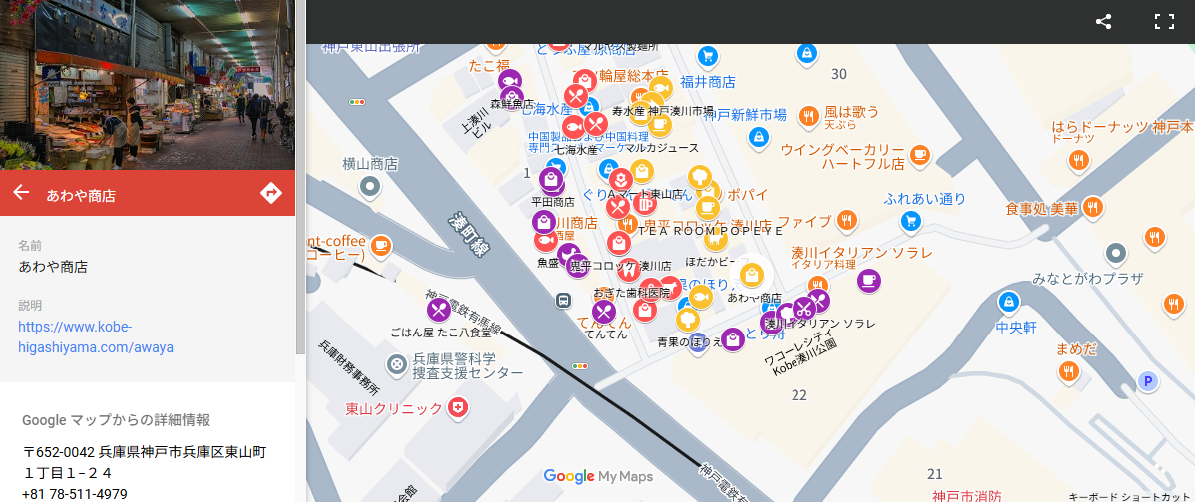Select the 平田商店 map pin

point(550,180)
